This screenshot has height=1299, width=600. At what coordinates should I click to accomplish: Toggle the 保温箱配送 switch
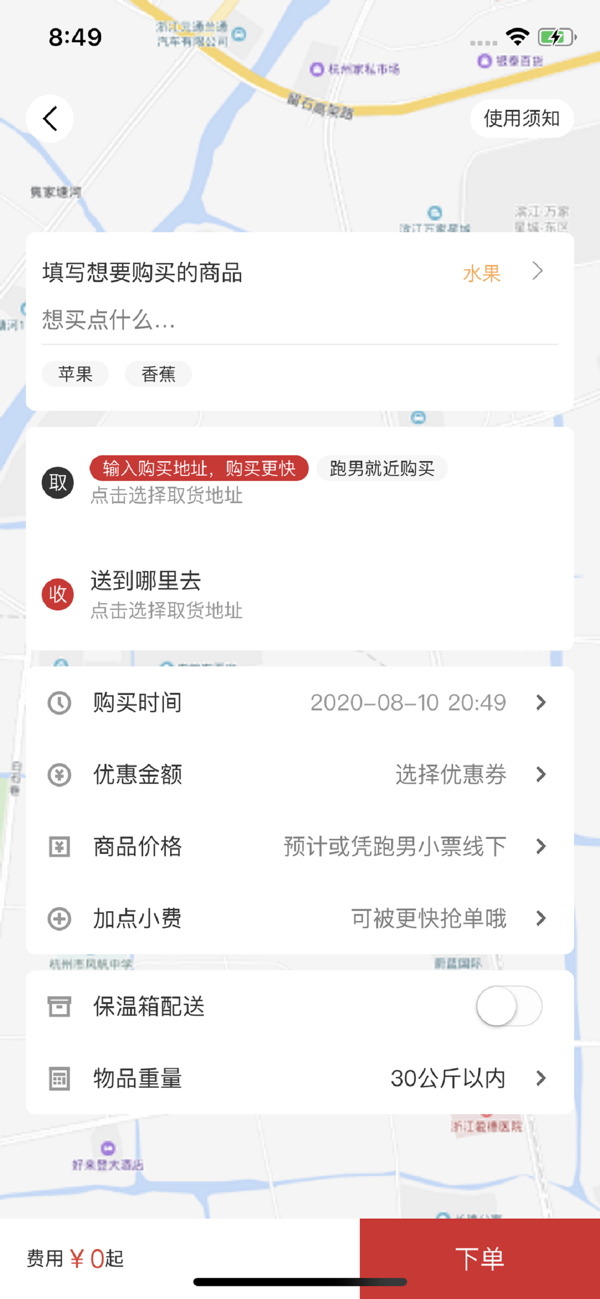click(x=509, y=1006)
